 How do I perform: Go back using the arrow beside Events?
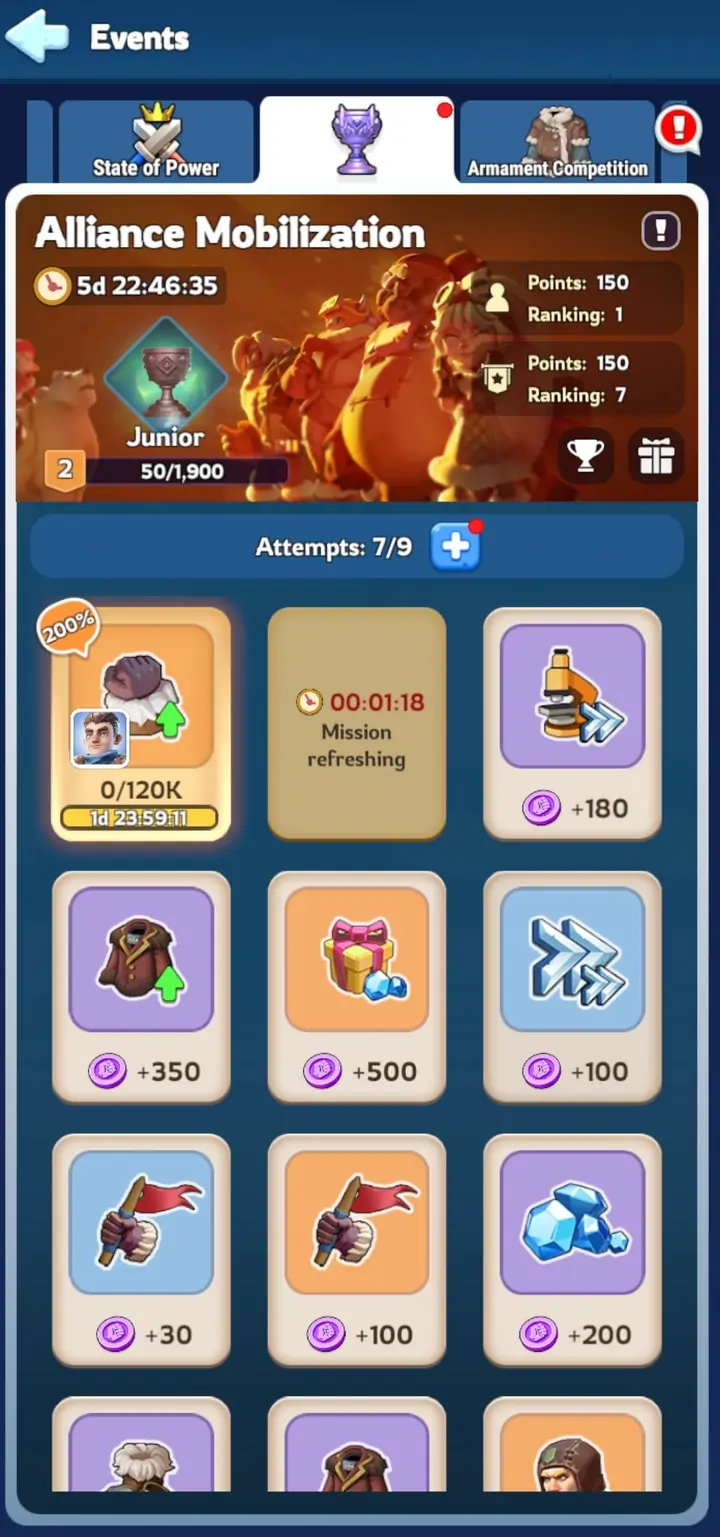point(38,36)
